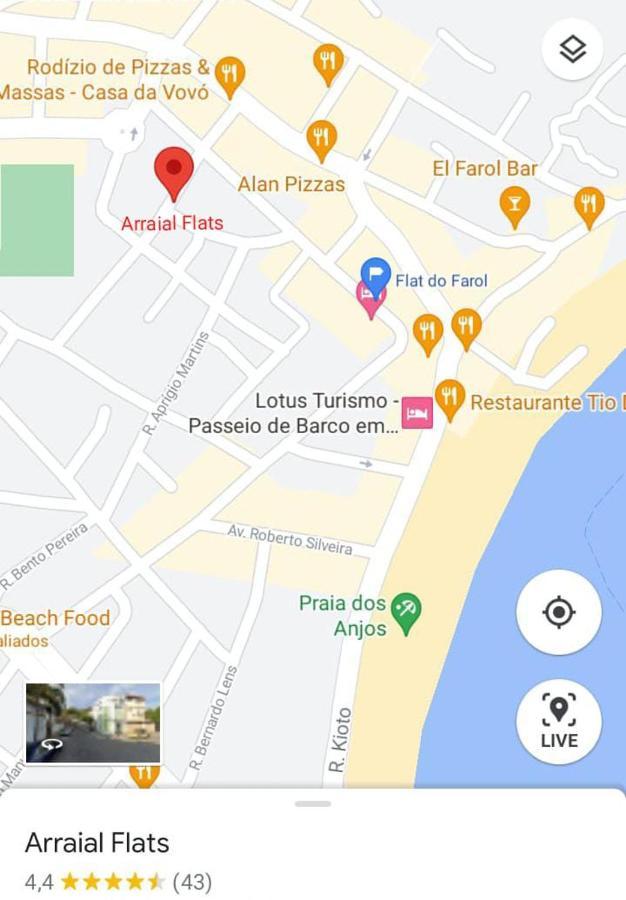Select the Arraial Flats red pin

coord(174,172)
